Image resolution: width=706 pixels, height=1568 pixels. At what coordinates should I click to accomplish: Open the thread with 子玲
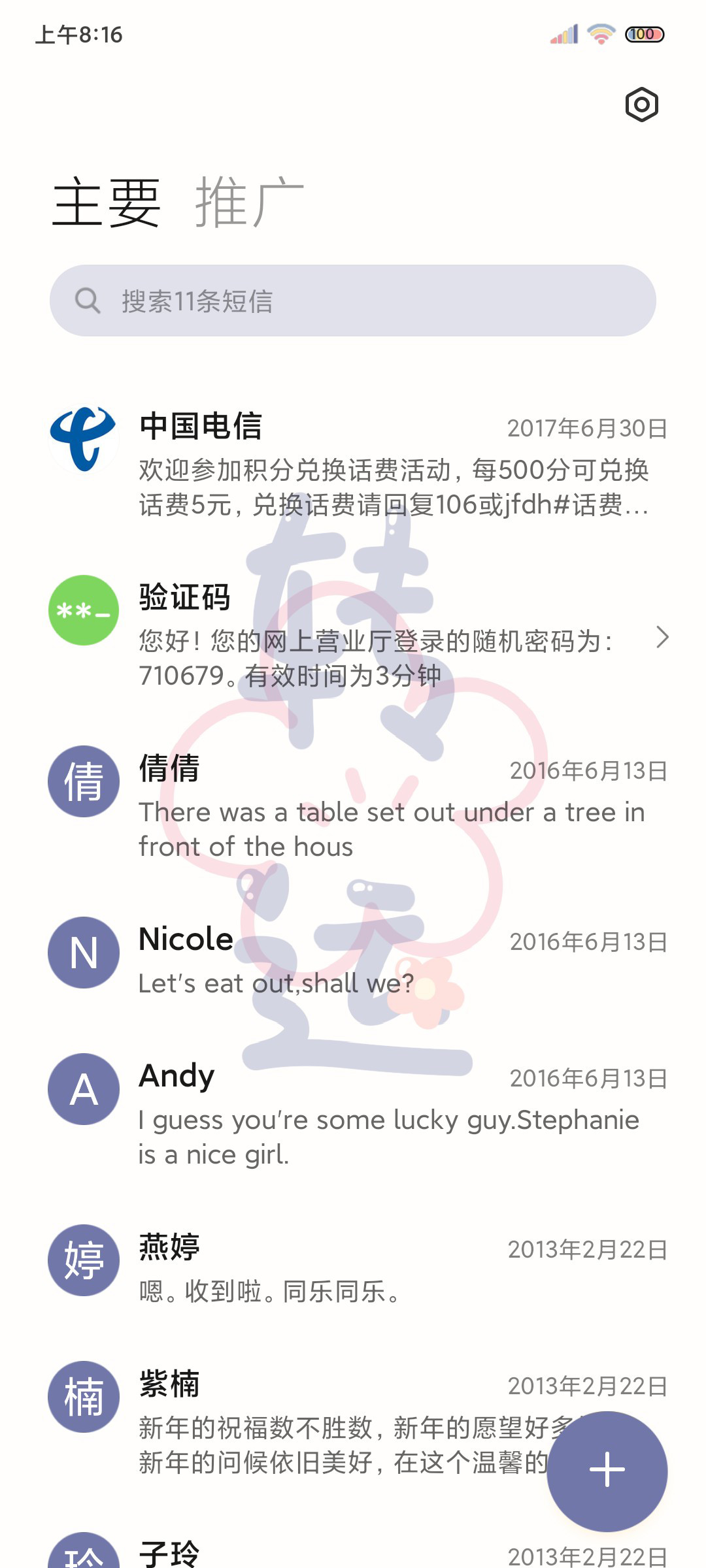coord(353,1552)
